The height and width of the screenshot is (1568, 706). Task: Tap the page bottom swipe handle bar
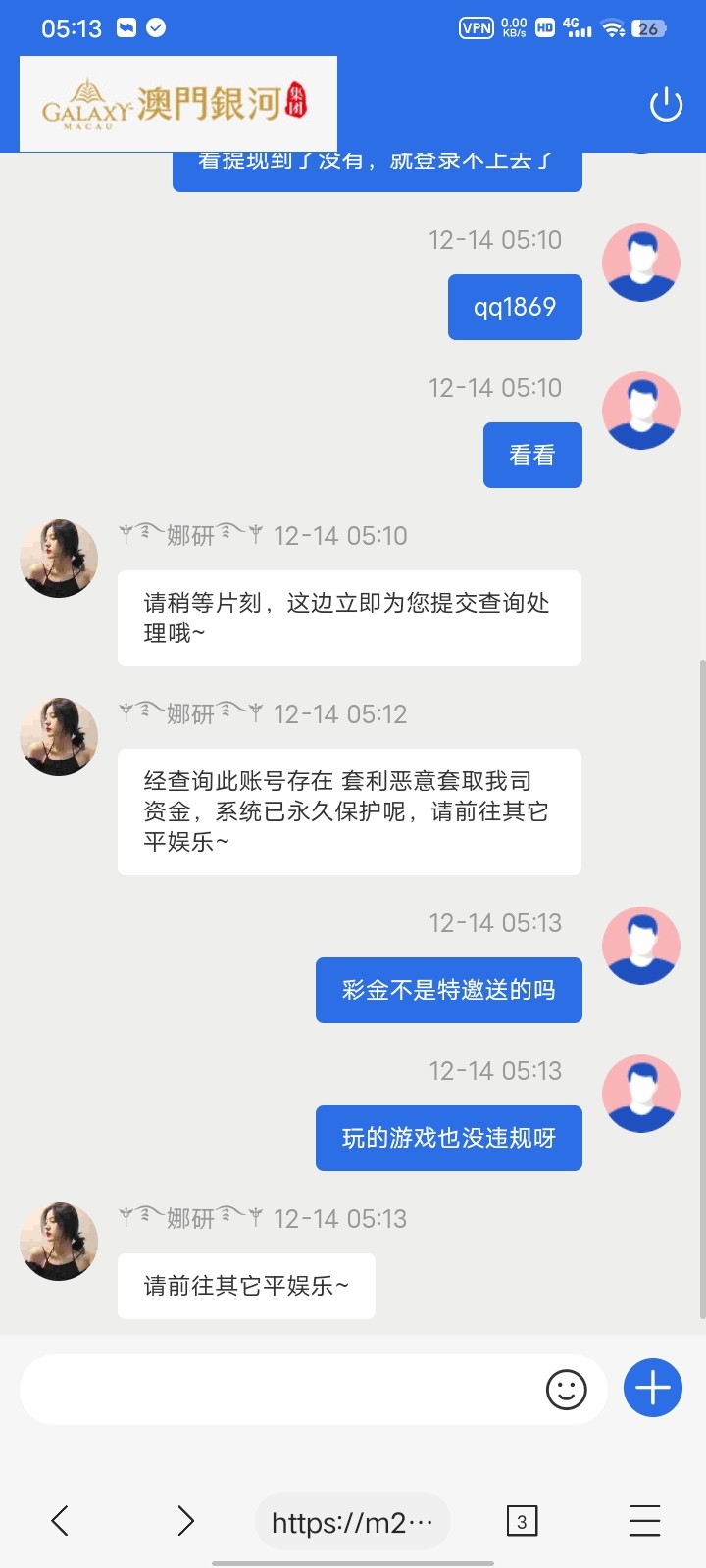pyautogui.click(x=353, y=1560)
